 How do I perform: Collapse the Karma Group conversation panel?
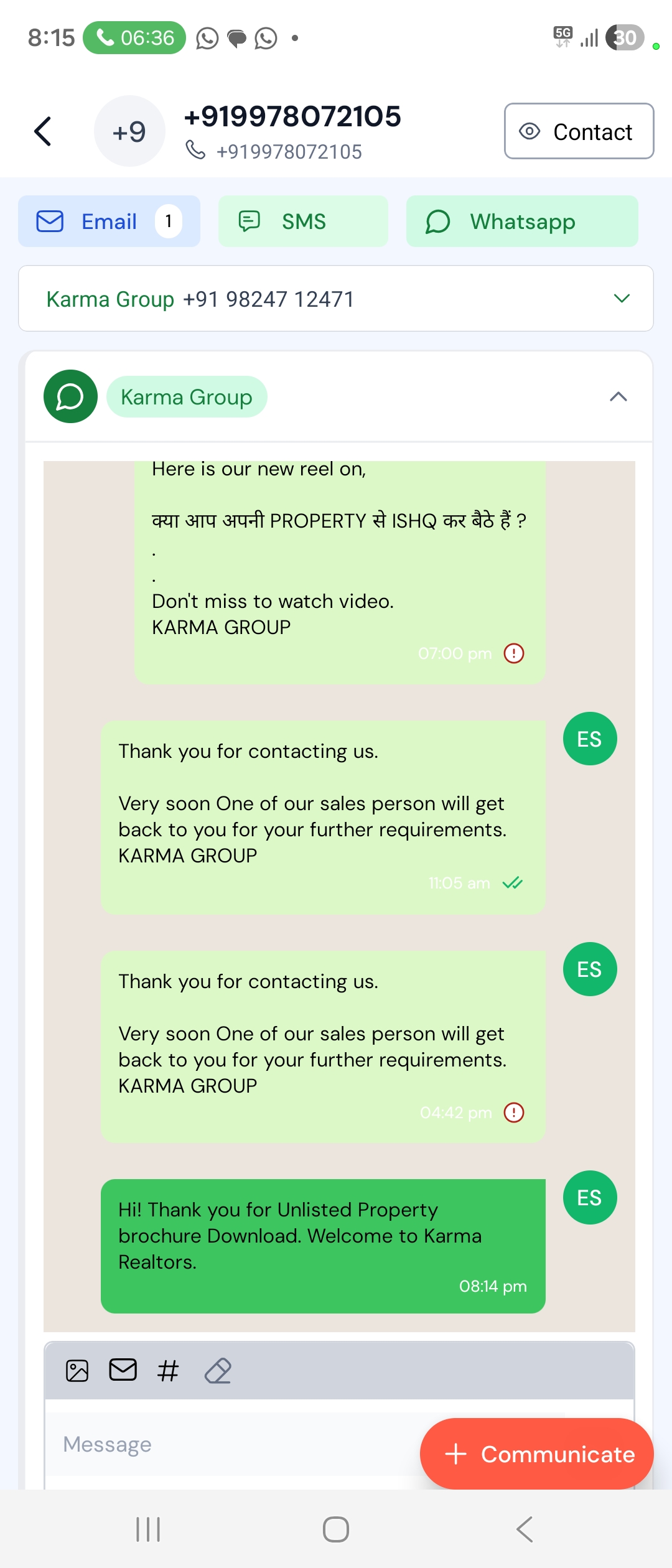[x=618, y=397]
